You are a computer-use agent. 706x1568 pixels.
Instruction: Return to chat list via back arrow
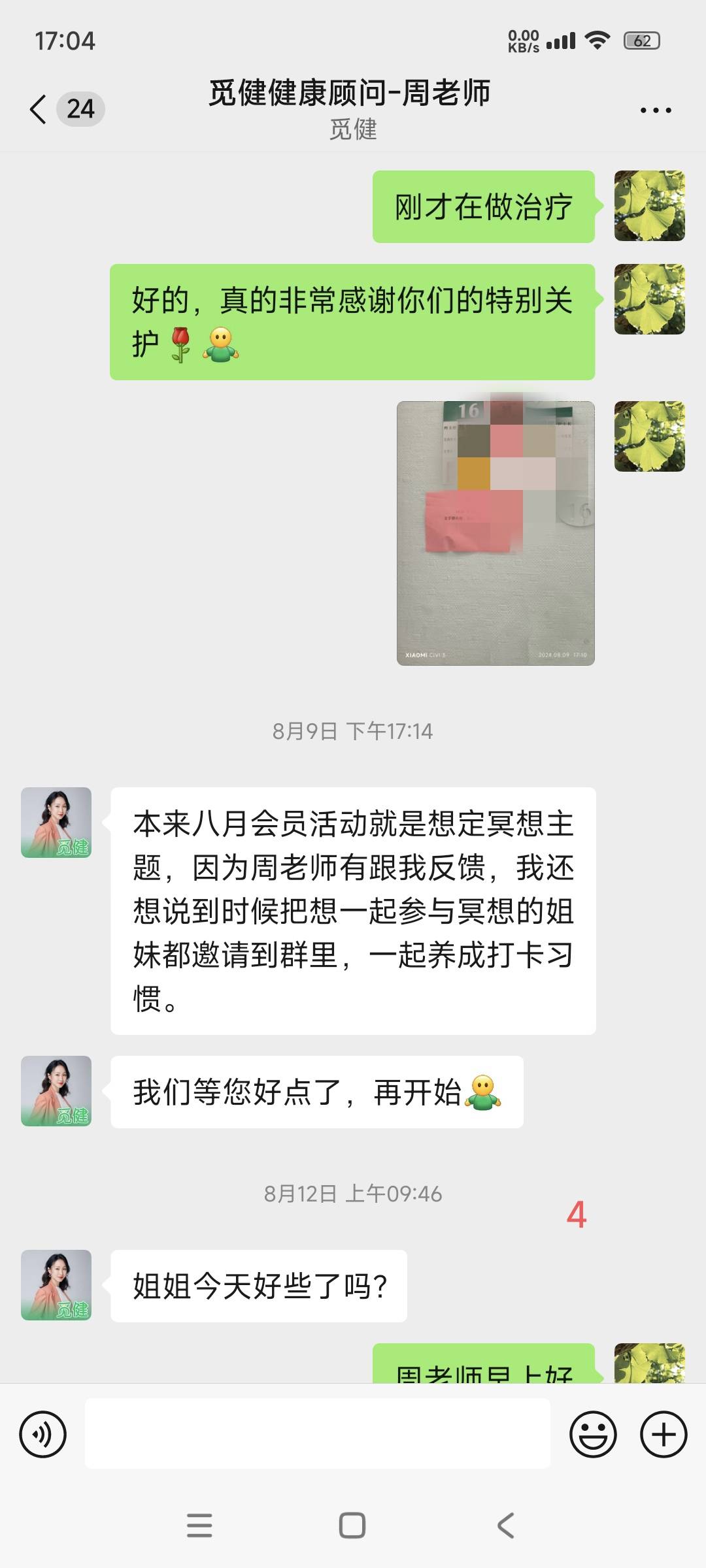(36, 109)
